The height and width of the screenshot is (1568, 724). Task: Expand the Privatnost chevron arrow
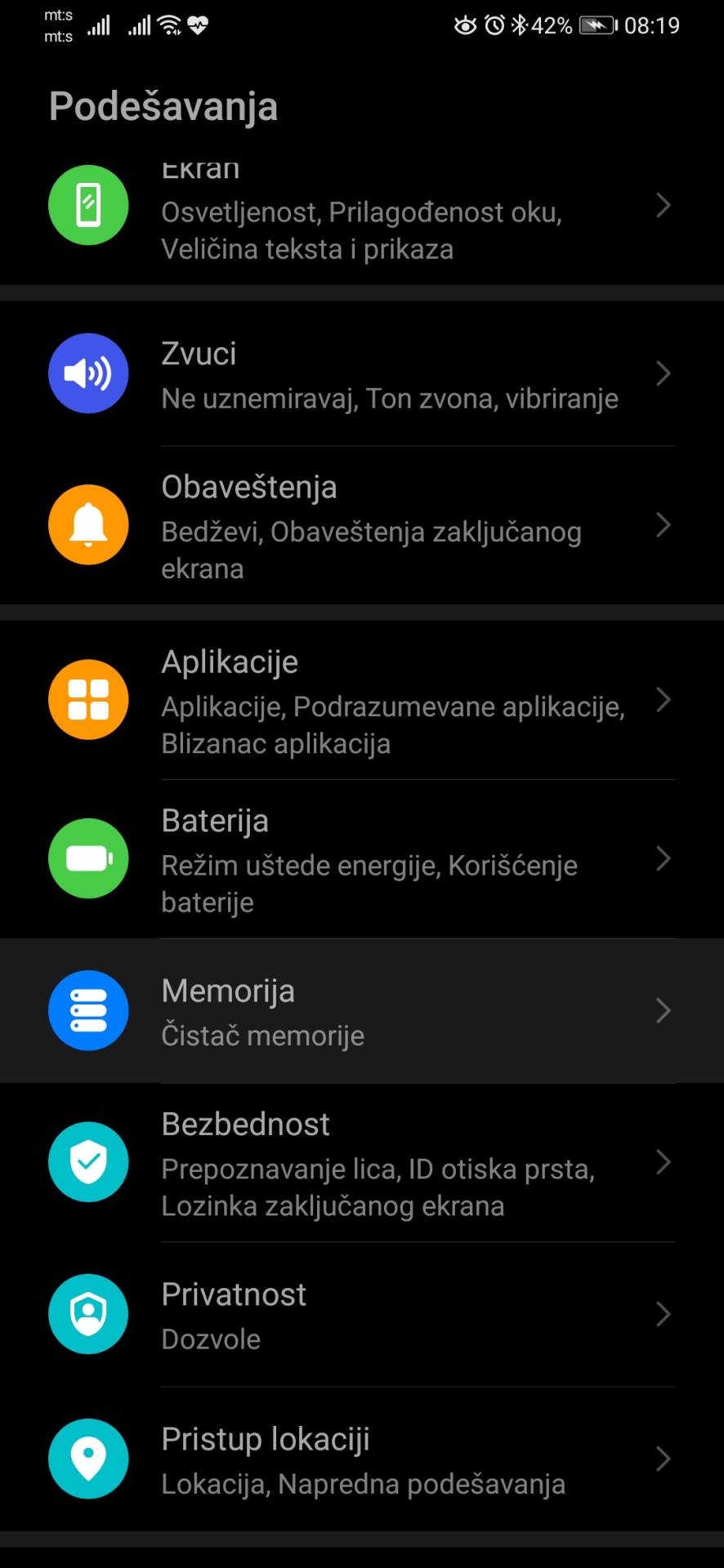click(x=664, y=1314)
